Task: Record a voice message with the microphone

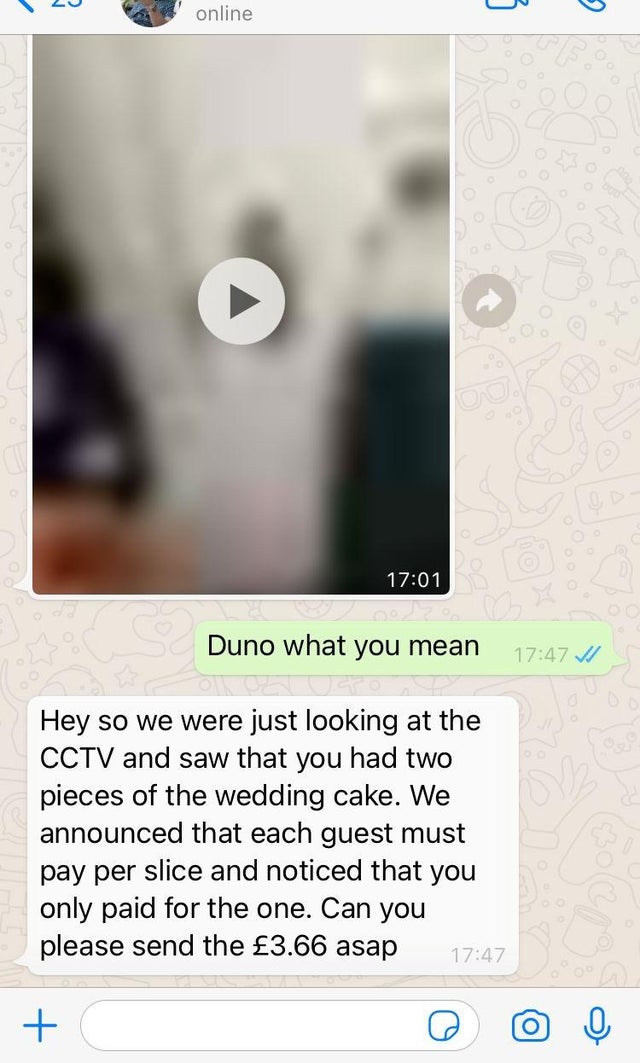Action: 597,1024
